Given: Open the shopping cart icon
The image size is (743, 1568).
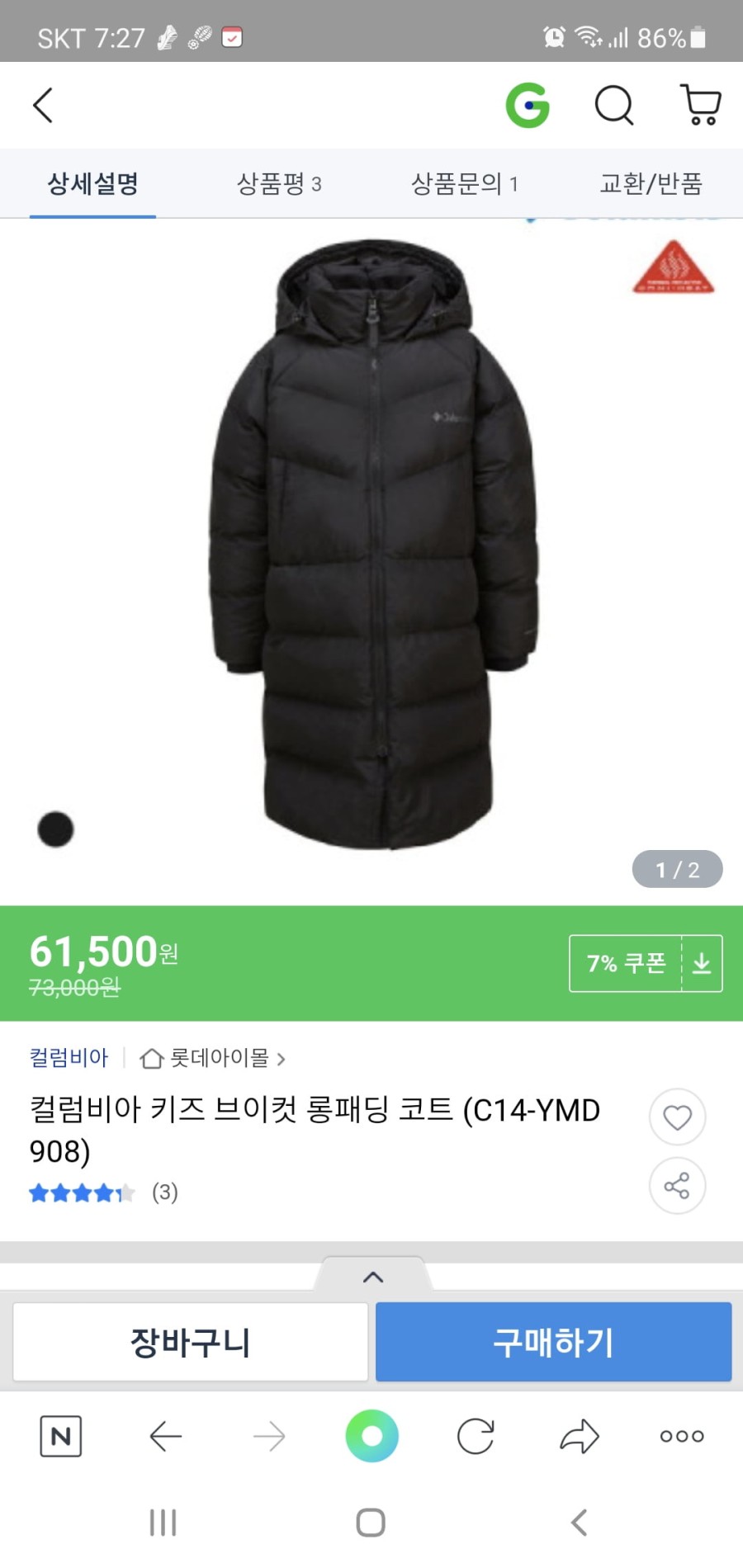Looking at the screenshot, I should (x=701, y=106).
